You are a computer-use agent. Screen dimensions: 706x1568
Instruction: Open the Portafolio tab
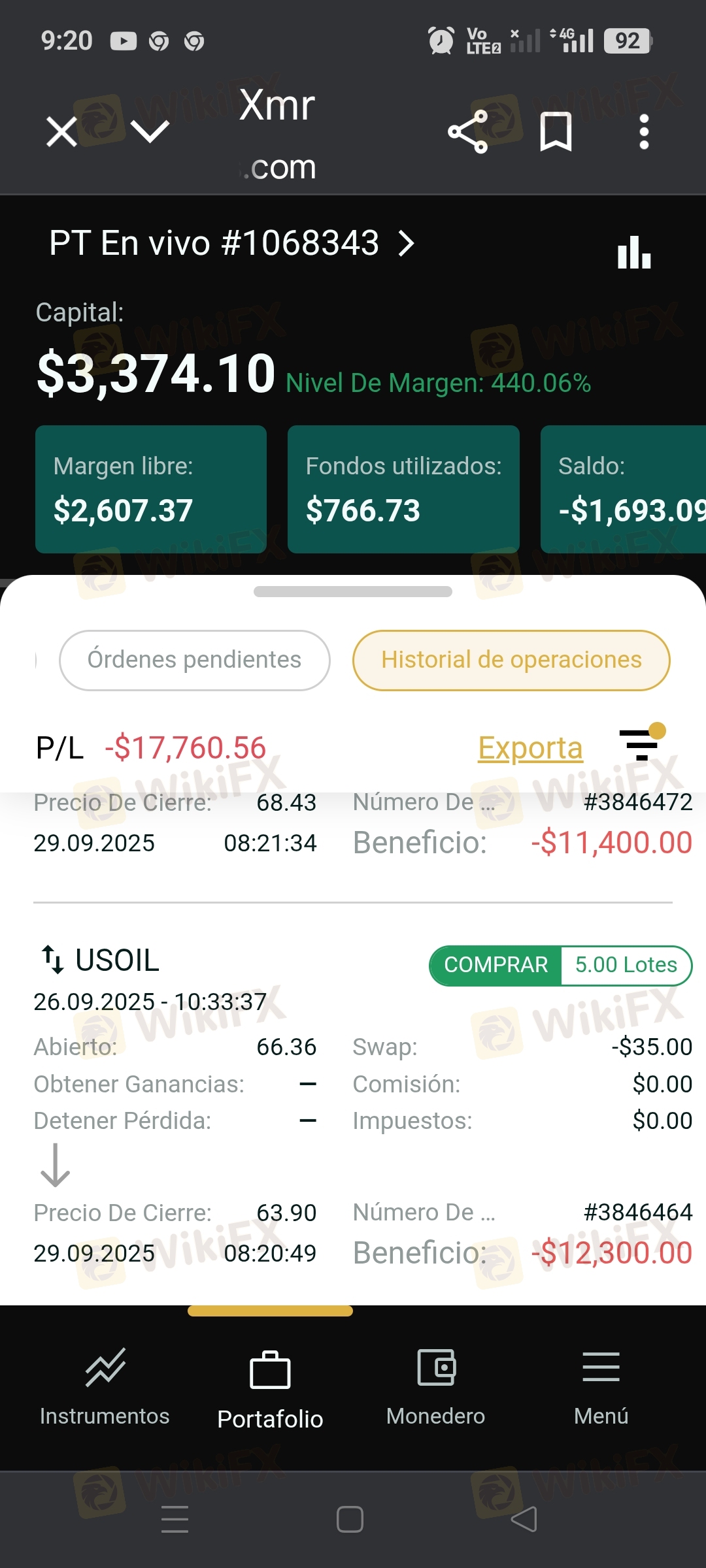click(x=270, y=1388)
